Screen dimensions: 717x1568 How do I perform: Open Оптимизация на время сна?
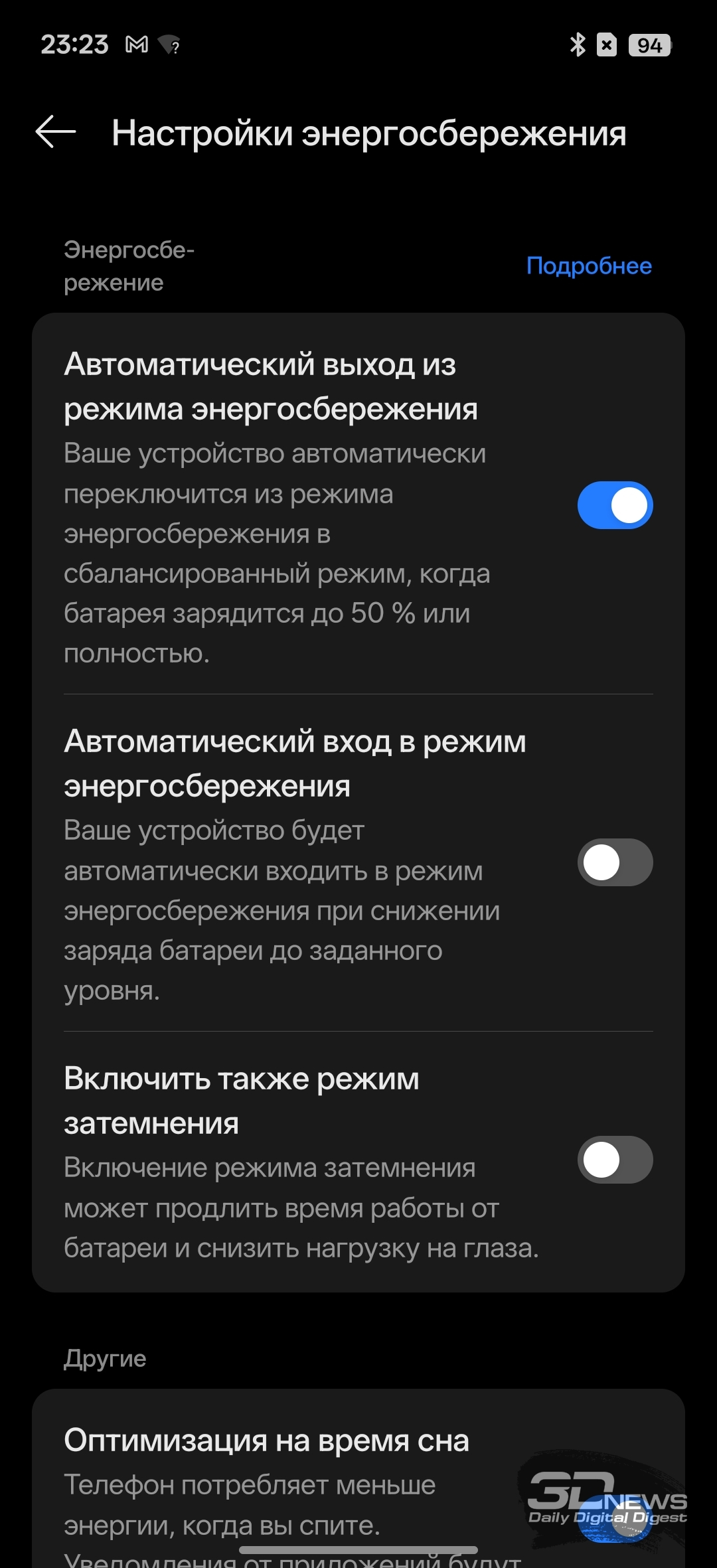(266, 1440)
